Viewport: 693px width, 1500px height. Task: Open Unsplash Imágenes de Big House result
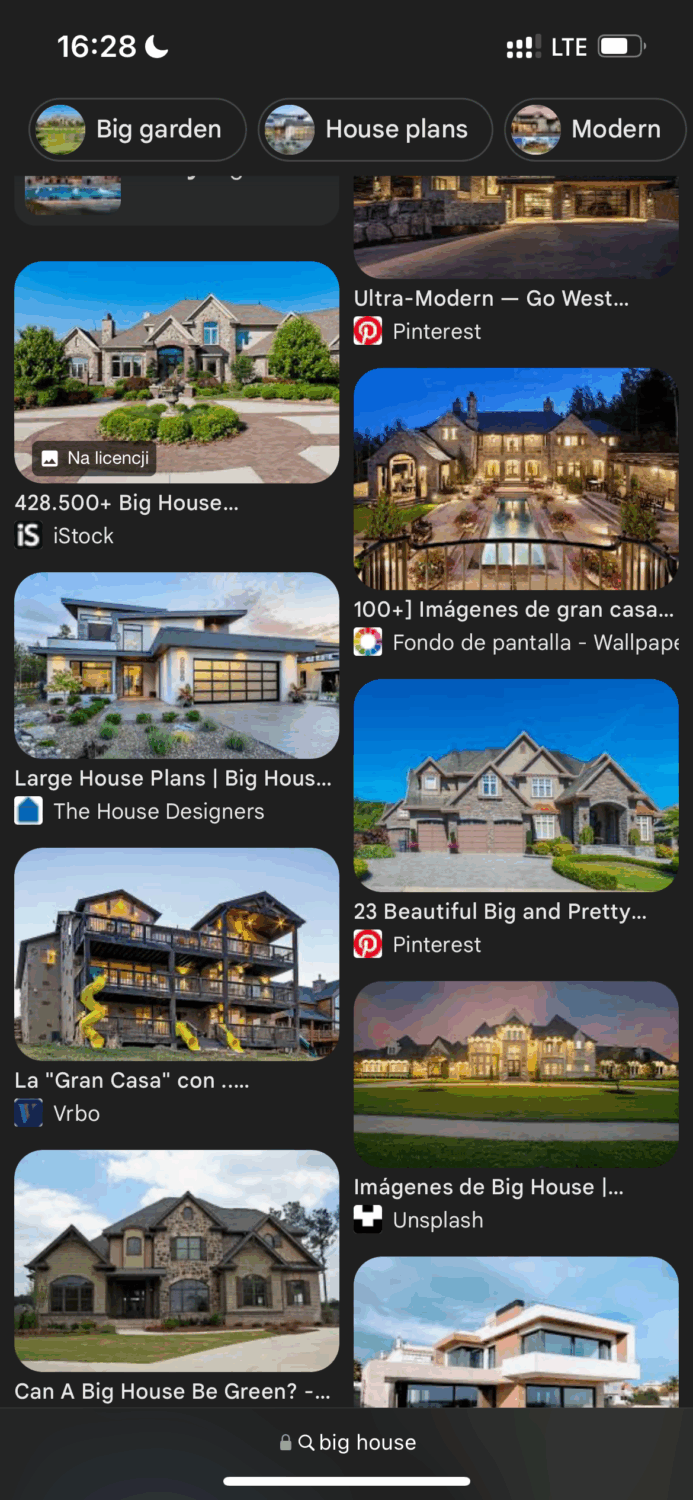click(515, 1073)
